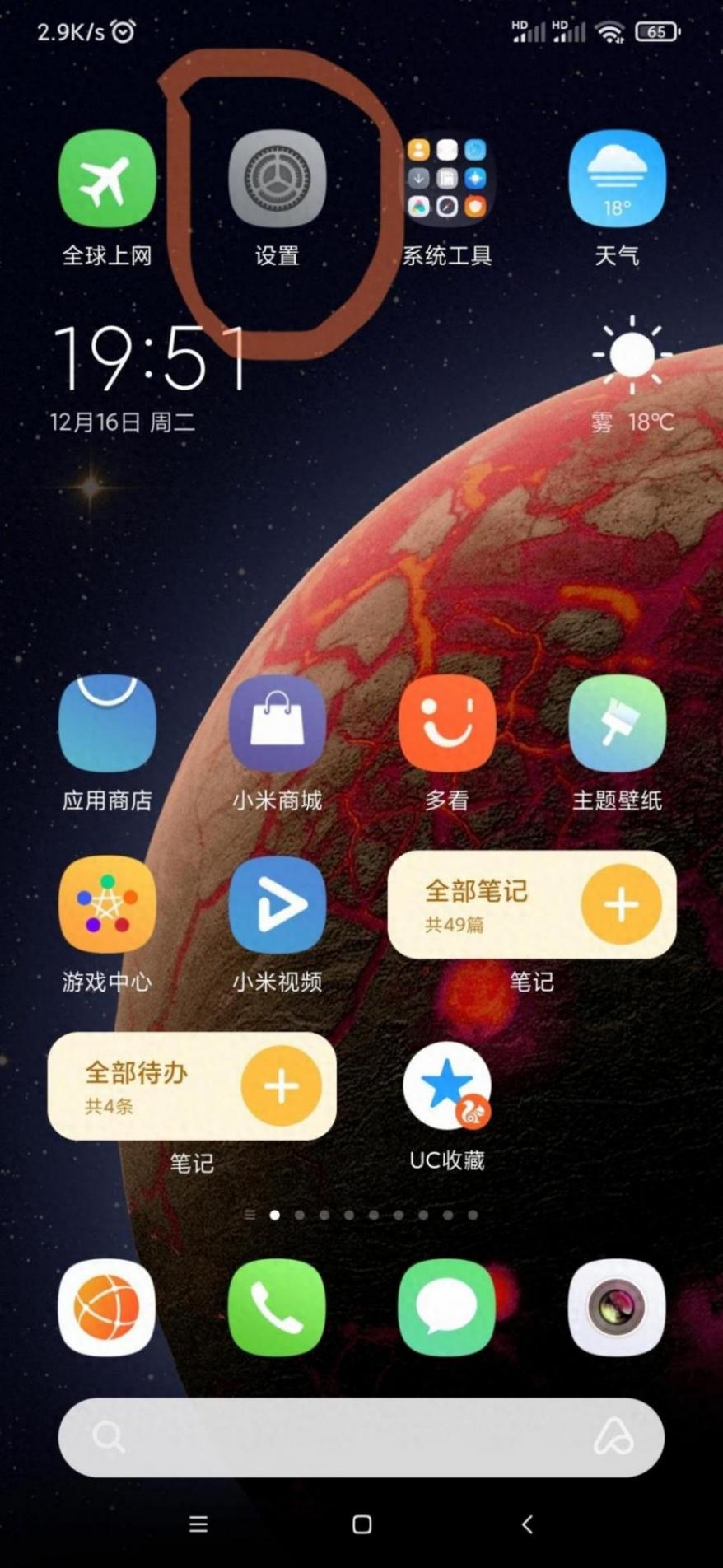Image resolution: width=723 pixels, height=1568 pixels.
Task: Open the browser in the dock
Action: (x=107, y=1307)
